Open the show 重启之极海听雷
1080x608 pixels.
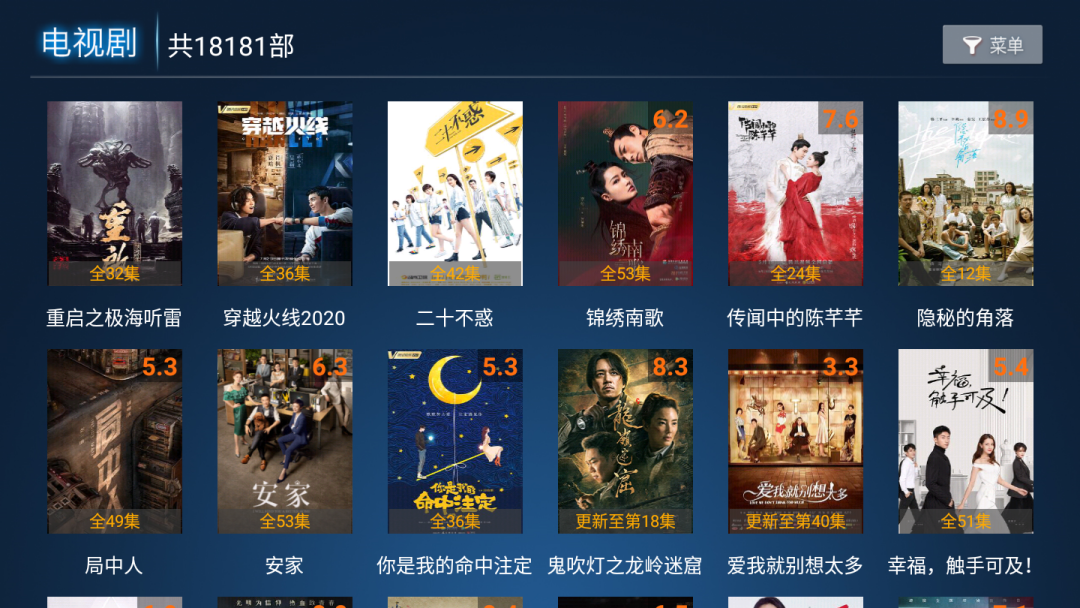tap(115, 194)
